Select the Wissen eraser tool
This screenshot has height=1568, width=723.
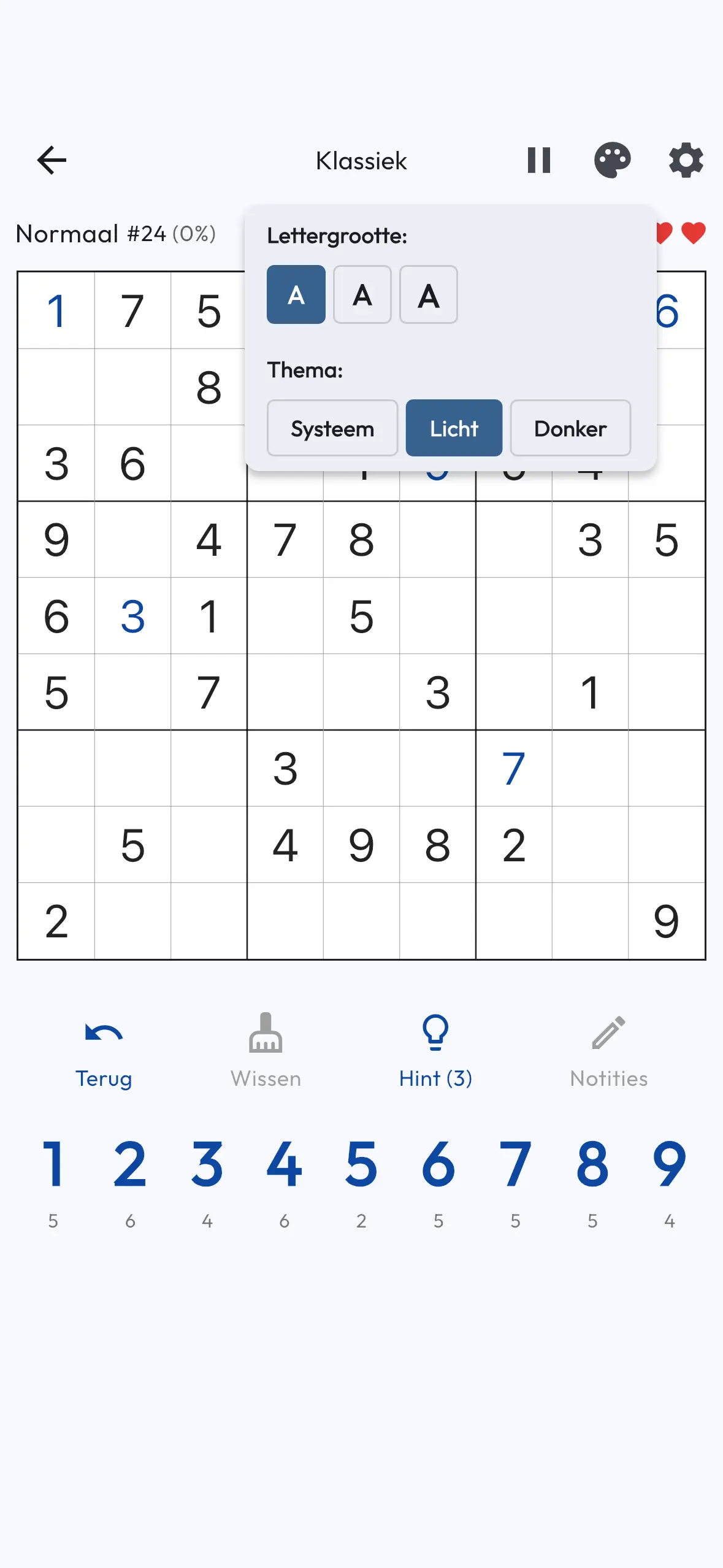tap(265, 1049)
